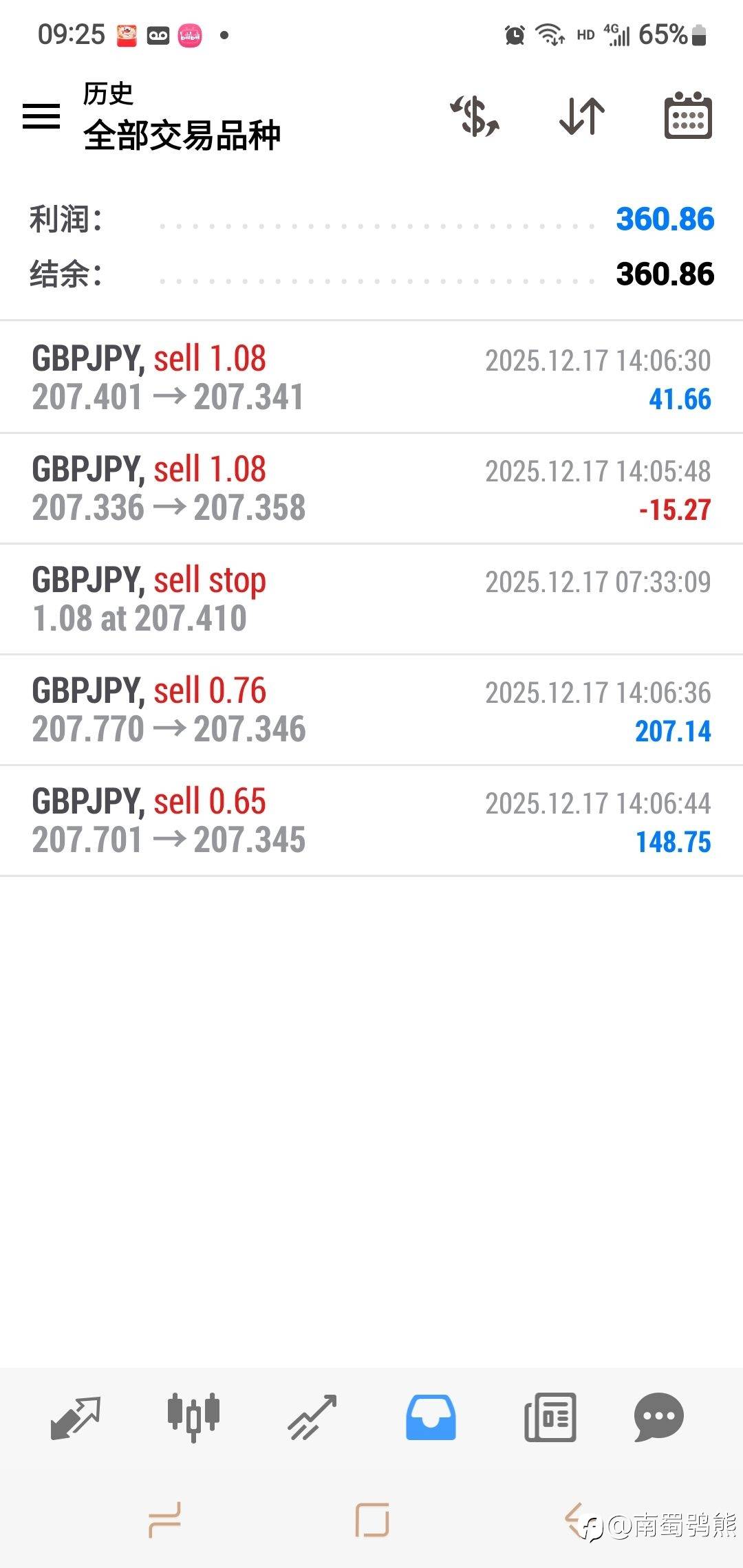The height and width of the screenshot is (1568, 743).
Task: Open the GBPJPY sell stop order
Action: coord(371,599)
